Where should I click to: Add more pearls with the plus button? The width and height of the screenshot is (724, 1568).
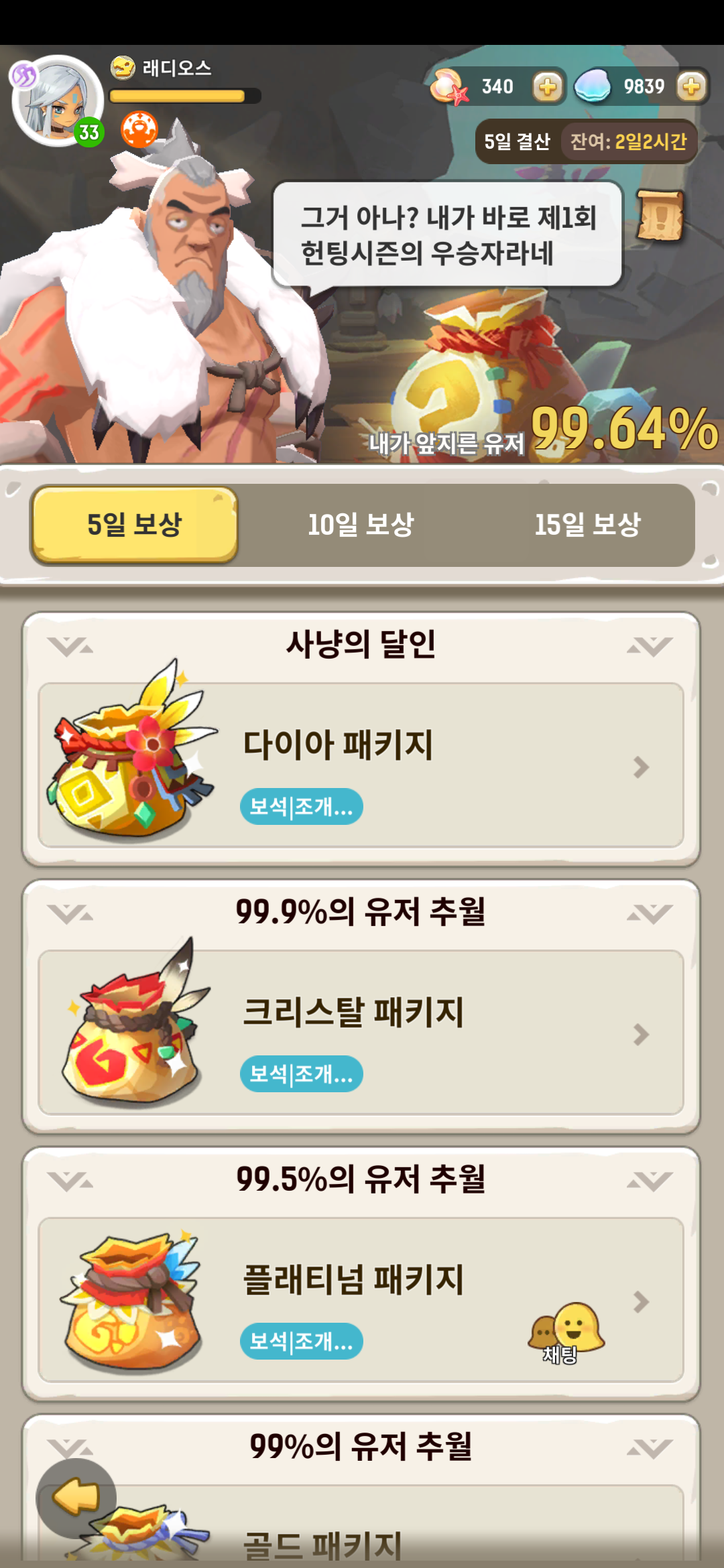(x=691, y=87)
